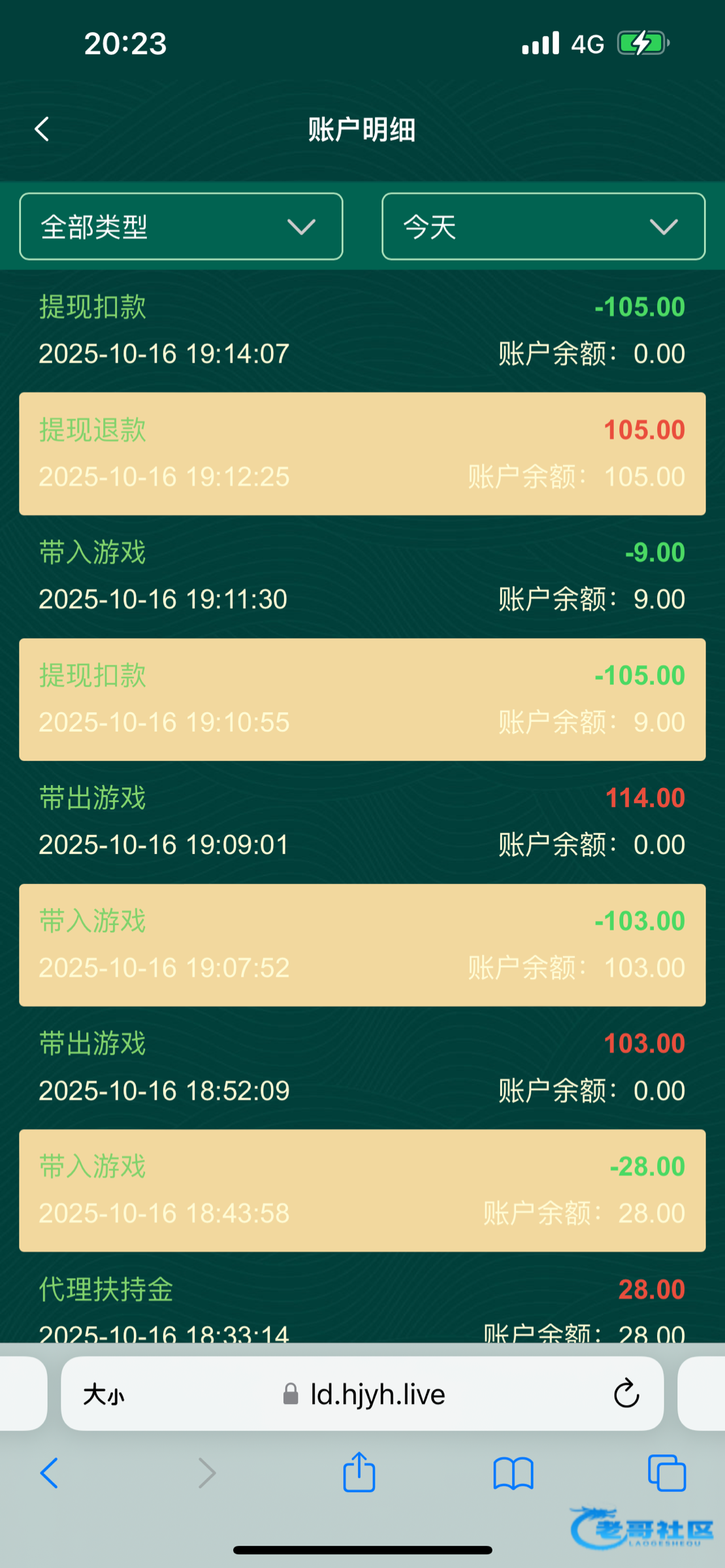Viewport: 725px width, 1568px height.
Task: Share this page from the browser toolbar
Action: coord(359,1473)
